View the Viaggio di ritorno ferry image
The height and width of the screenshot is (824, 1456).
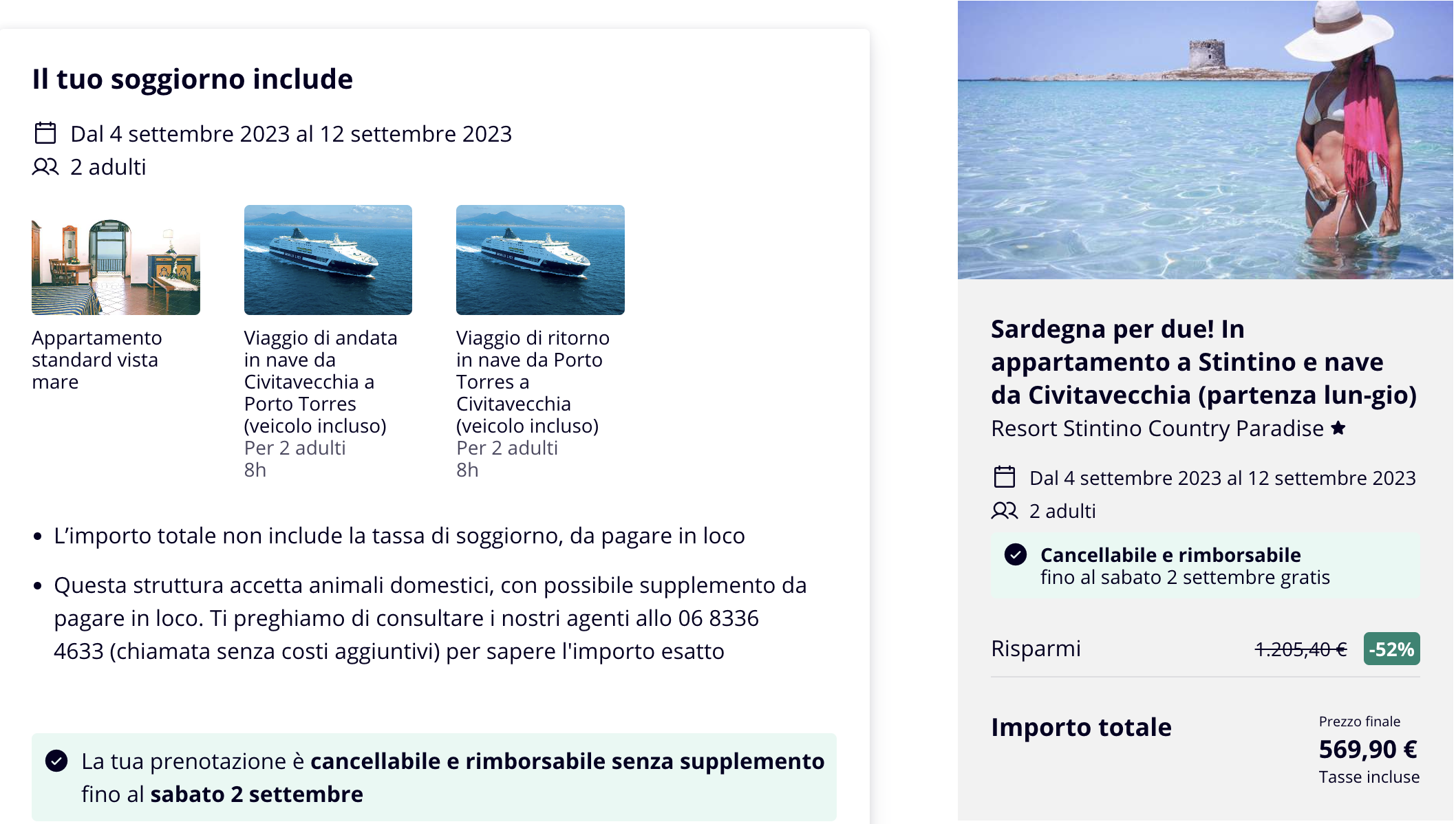(x=540, y=260)
